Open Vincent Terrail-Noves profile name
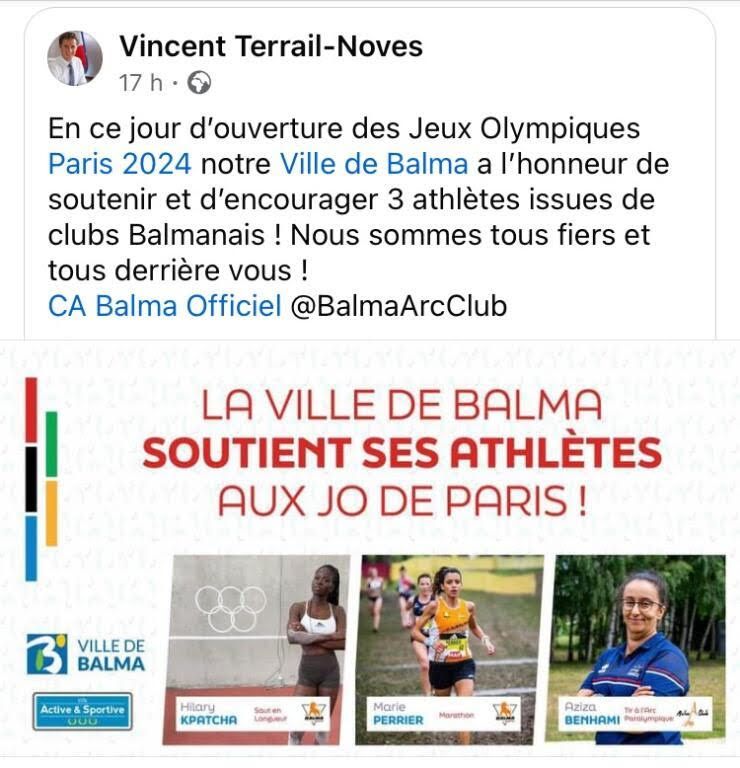Screen dimensions: 740x768 coord(270,45)
